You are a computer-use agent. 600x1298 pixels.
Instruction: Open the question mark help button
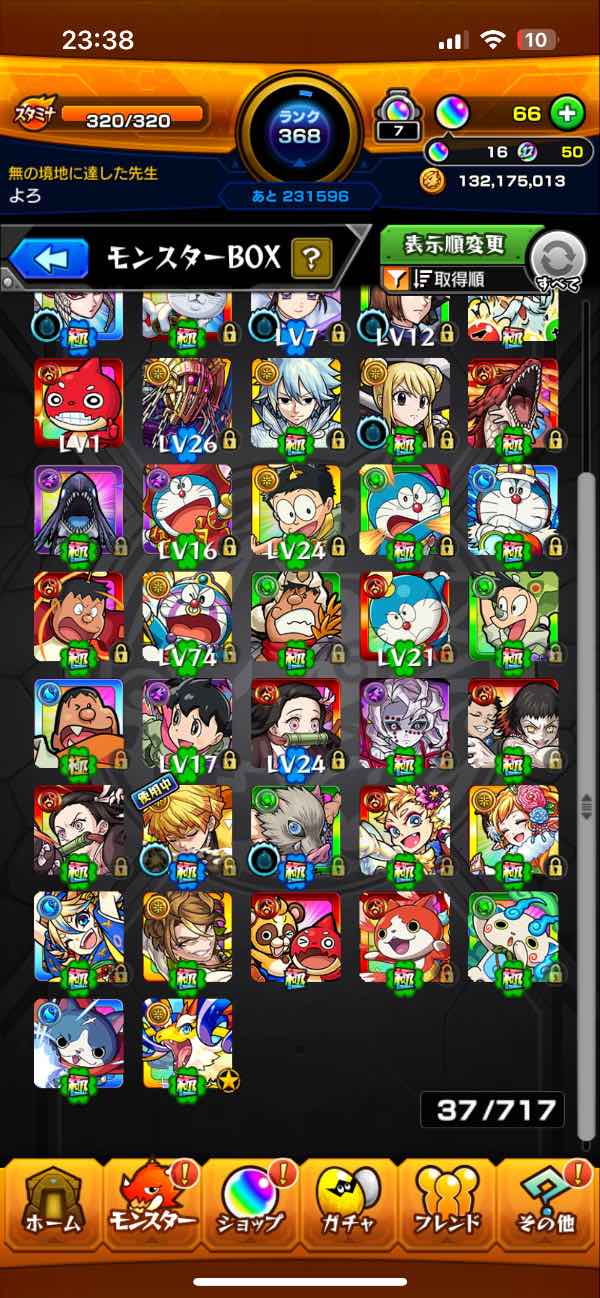click(311, 260)
